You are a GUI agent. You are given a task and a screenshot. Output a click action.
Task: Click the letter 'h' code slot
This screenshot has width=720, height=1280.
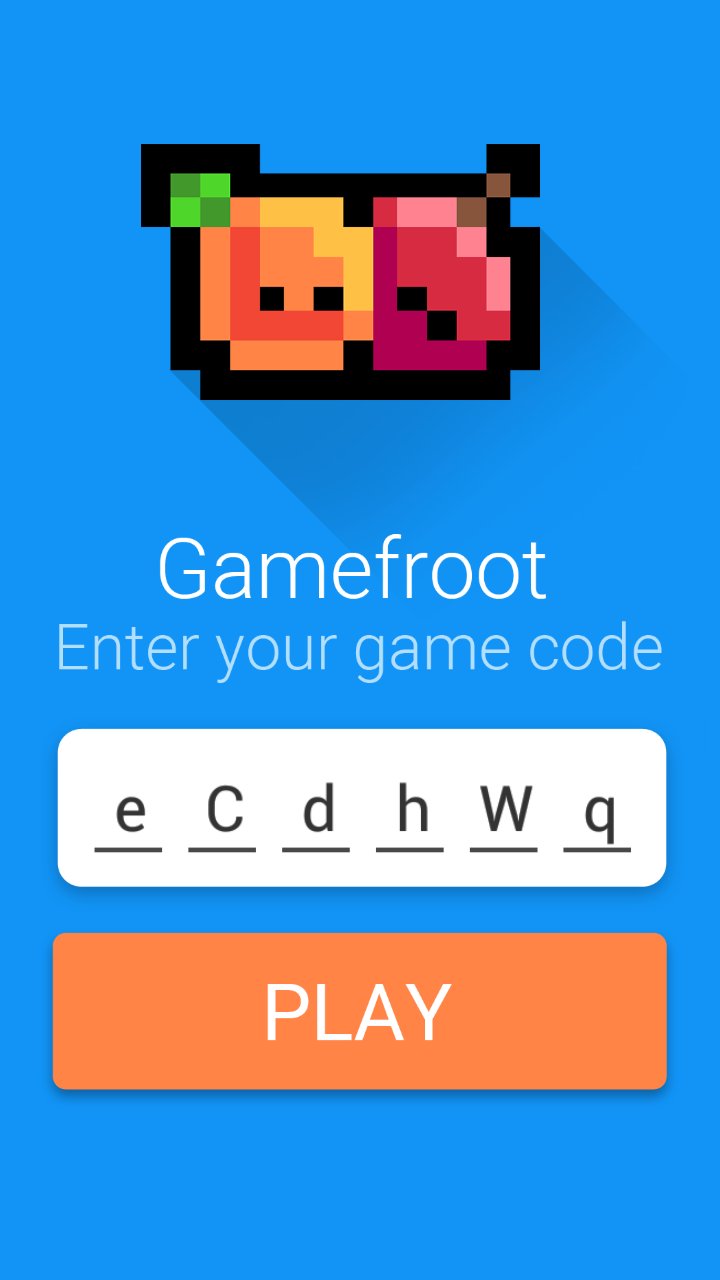[410, 810]
